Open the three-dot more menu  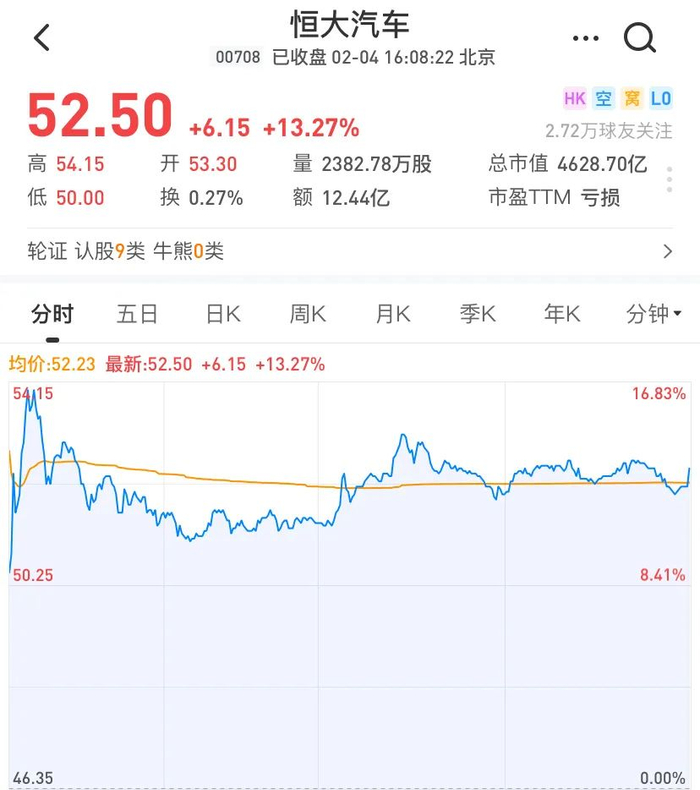point(585,38)
